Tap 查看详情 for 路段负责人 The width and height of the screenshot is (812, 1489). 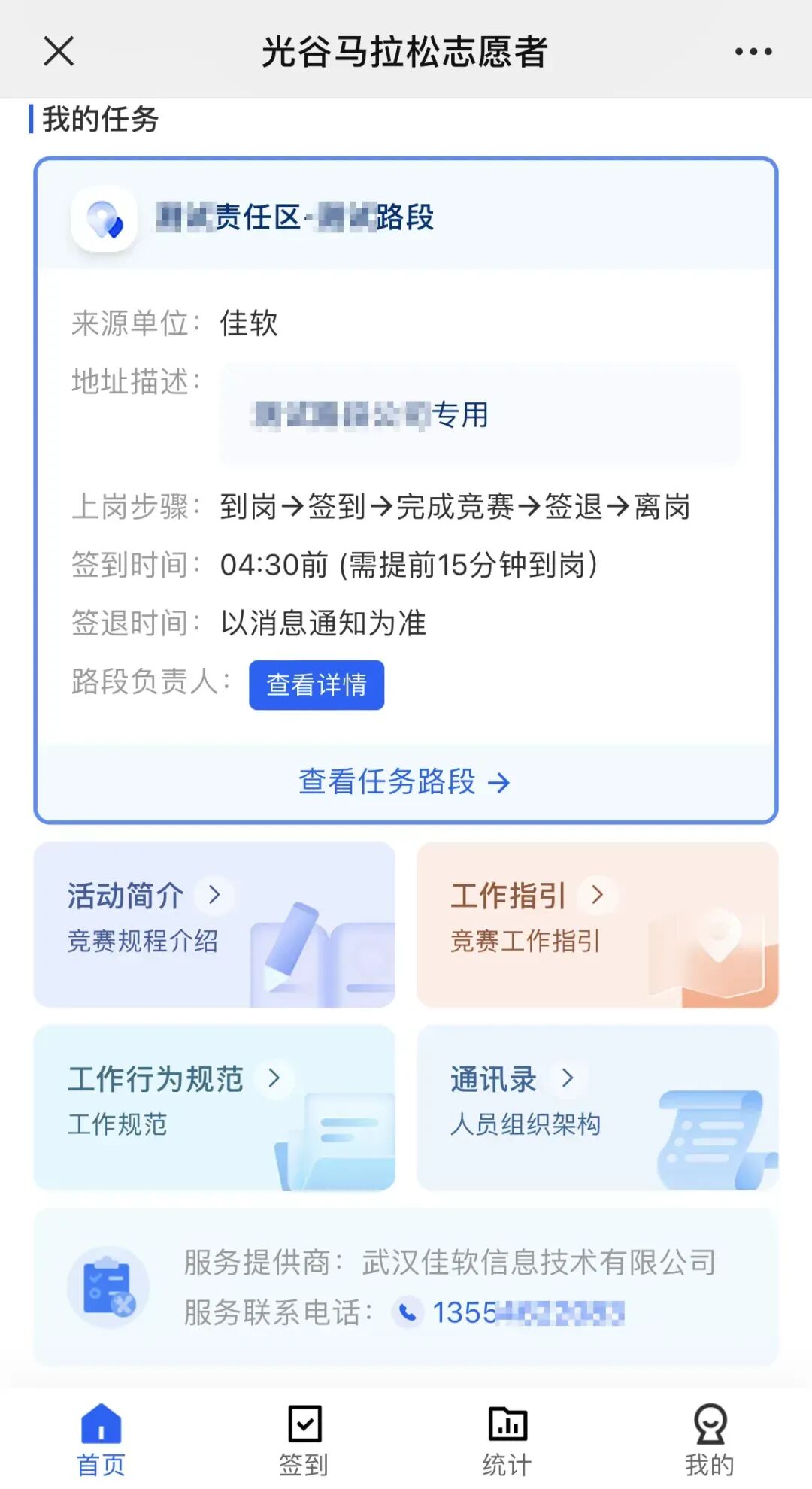click(317, 685)
